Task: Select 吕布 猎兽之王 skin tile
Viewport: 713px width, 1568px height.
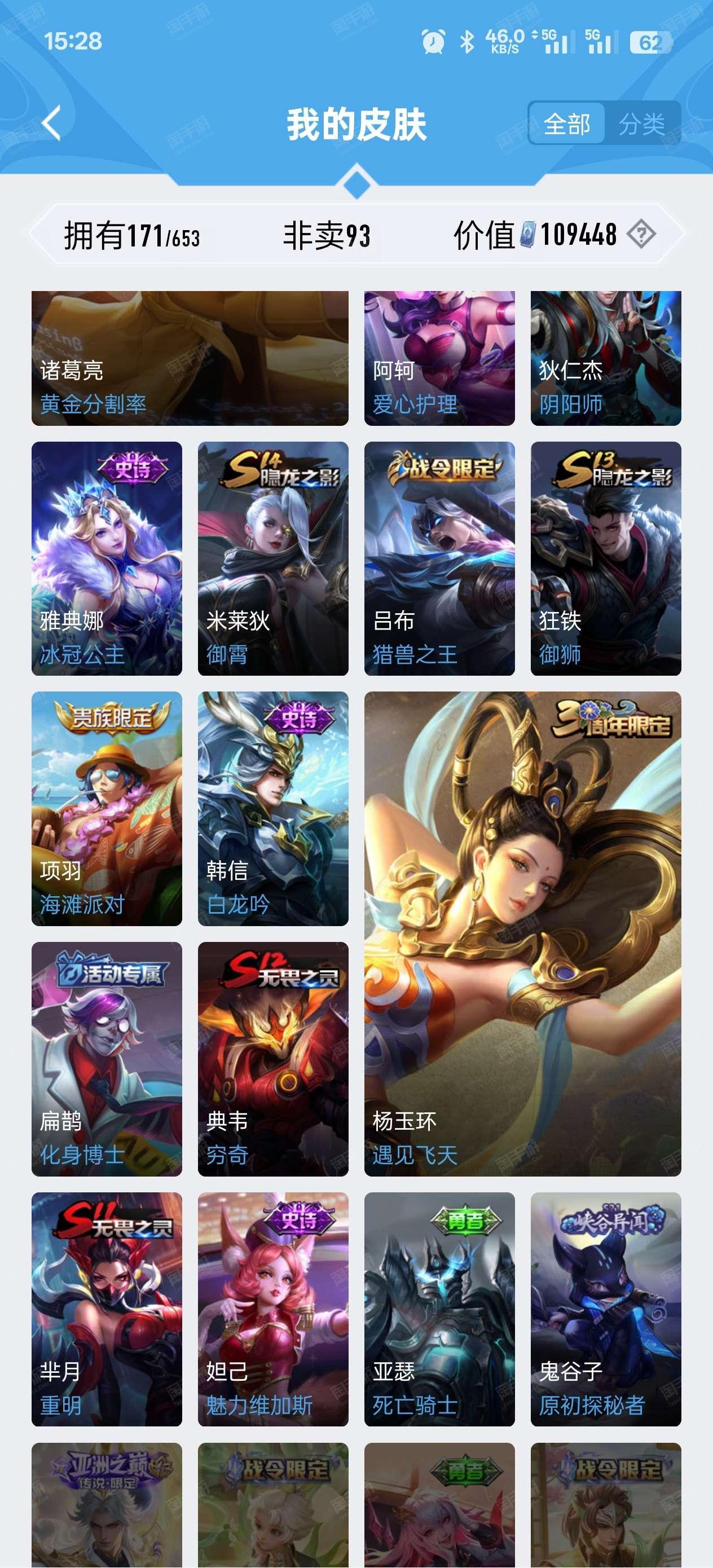Action: pos(439,558)
